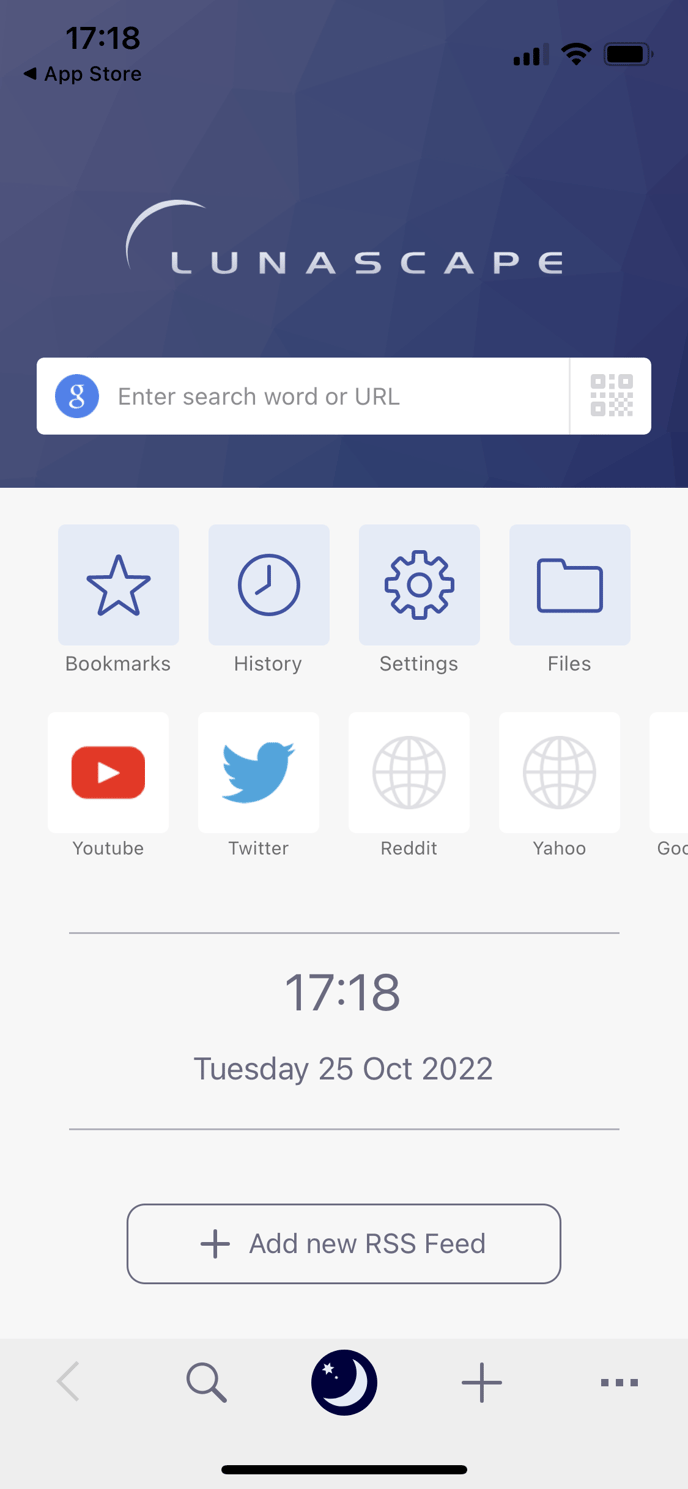Screen dimensions: 688x1489
Task: Open the three-dot more menu
Action: point(619,1382)
